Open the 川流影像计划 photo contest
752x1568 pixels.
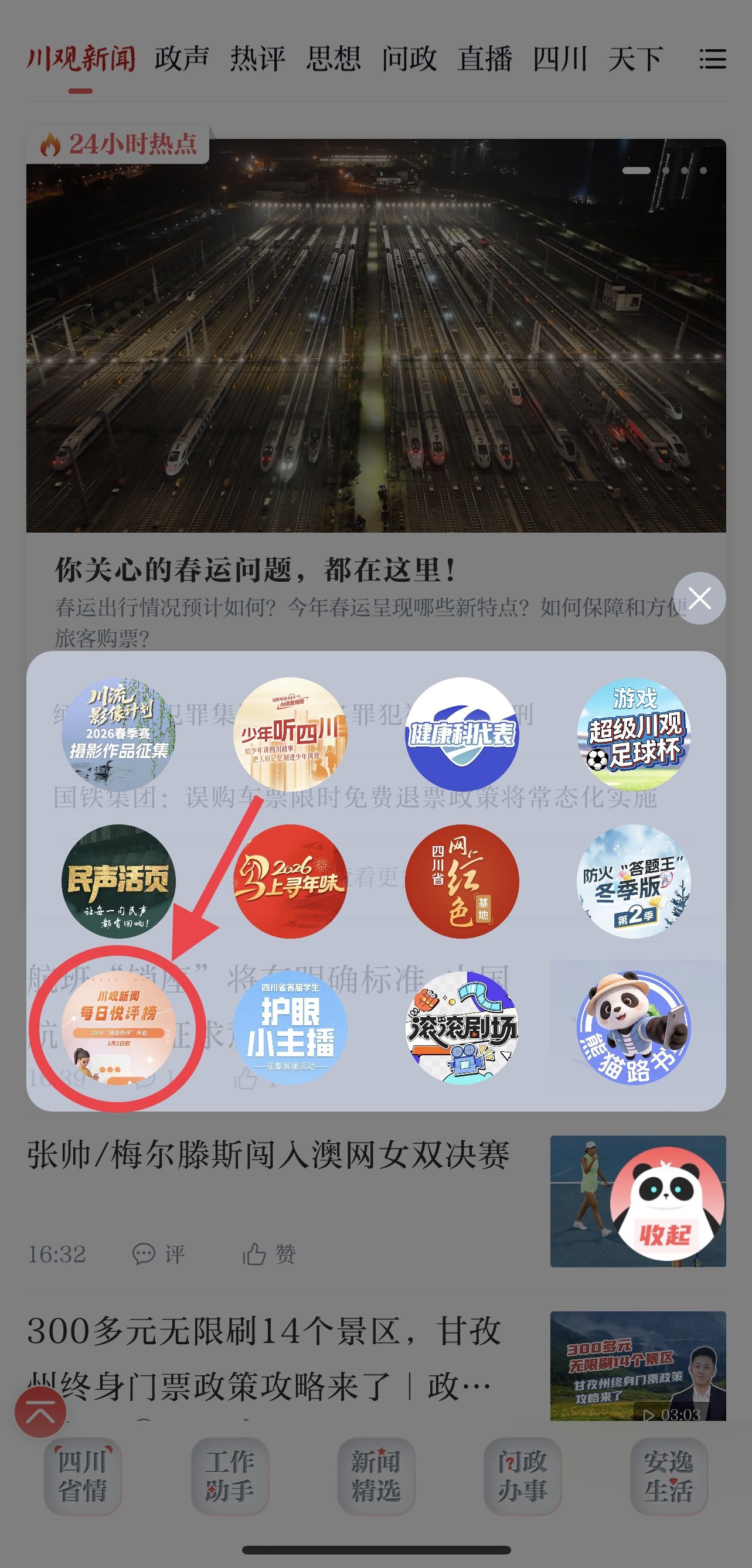(118, 734)
